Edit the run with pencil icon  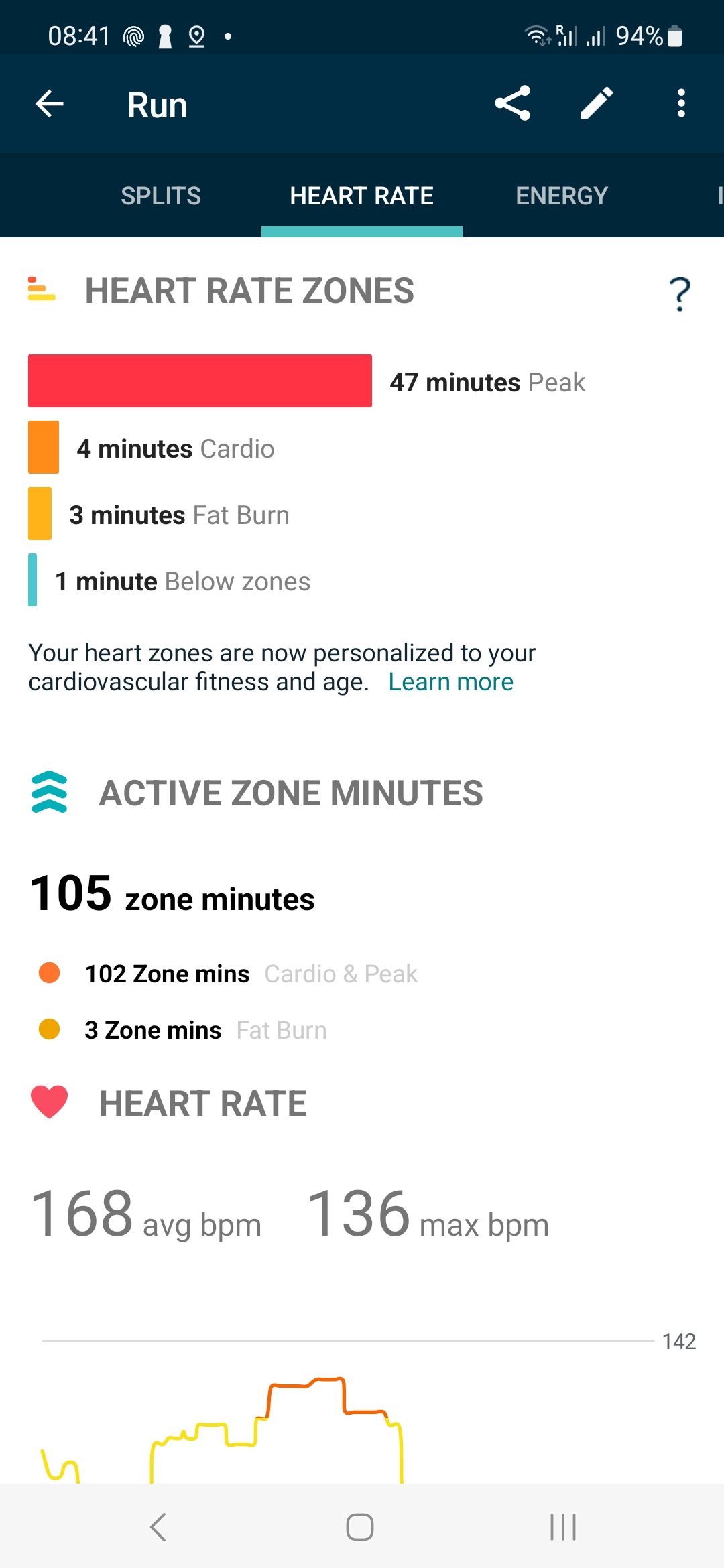click(597, 104)
